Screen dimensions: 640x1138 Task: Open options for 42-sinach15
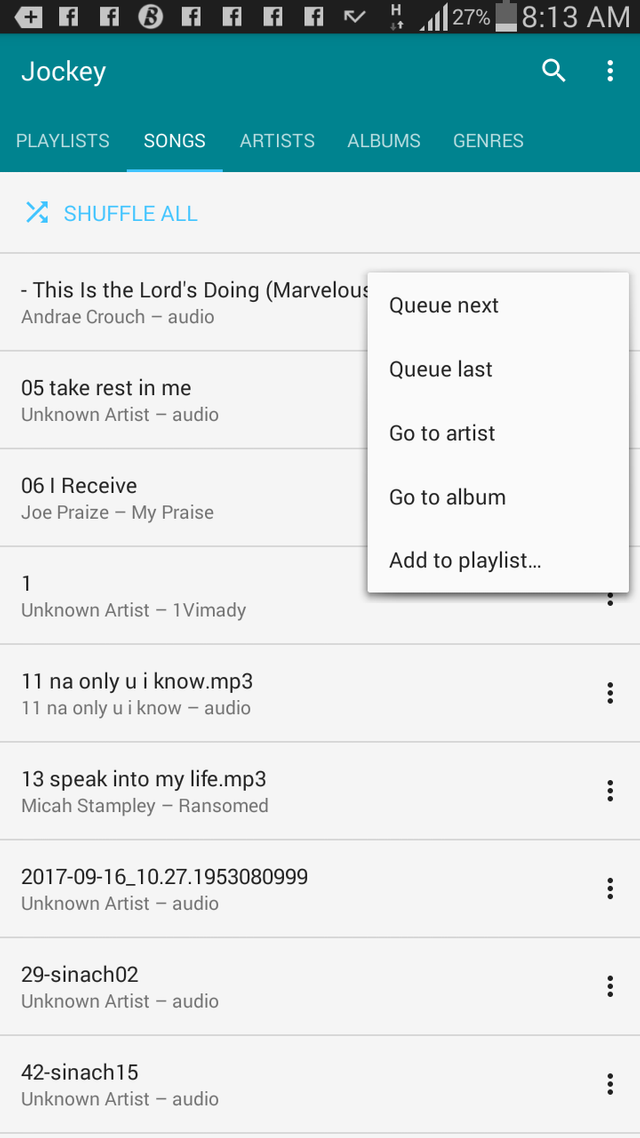tap(610, 1084)
